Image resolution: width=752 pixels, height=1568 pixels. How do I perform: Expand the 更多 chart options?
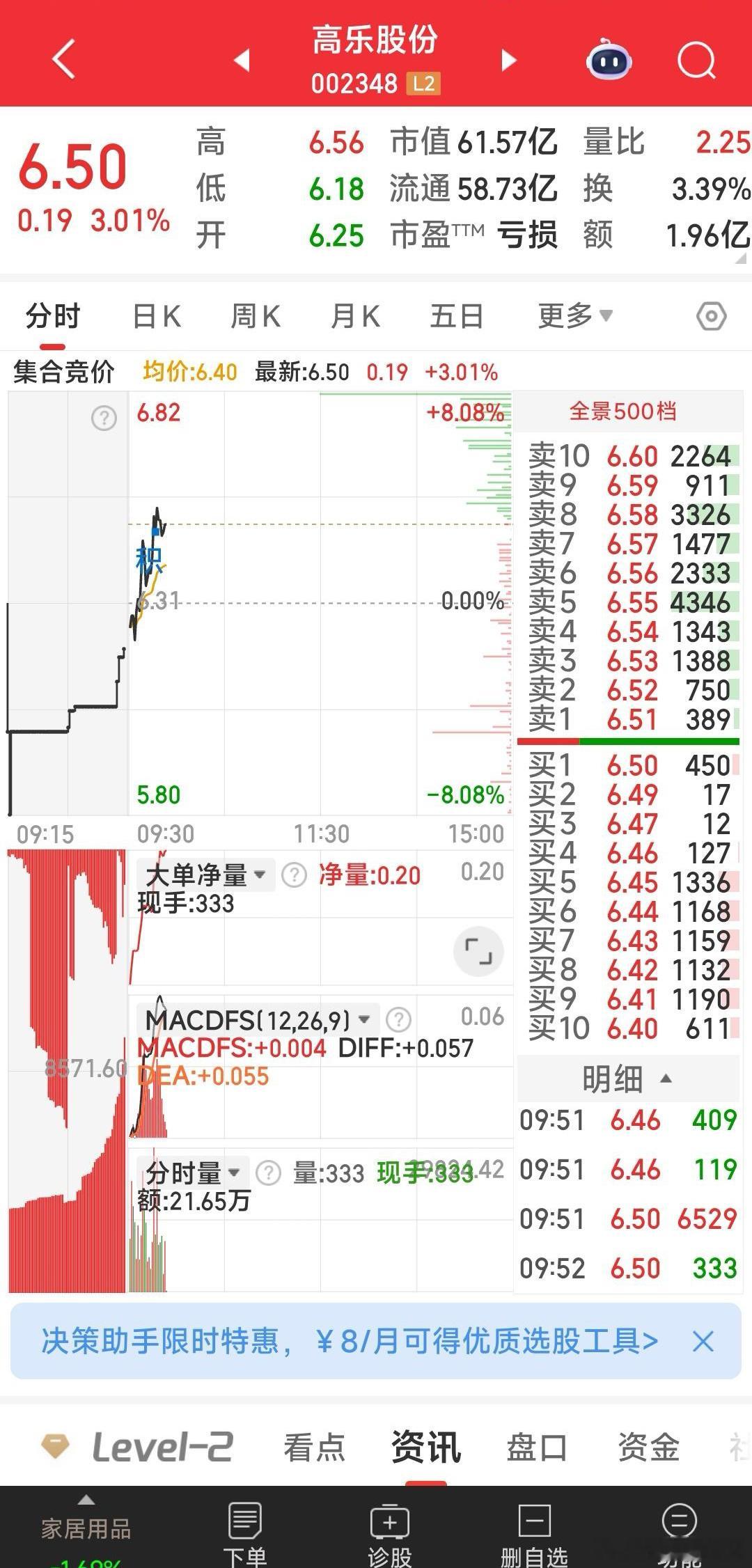574,317
